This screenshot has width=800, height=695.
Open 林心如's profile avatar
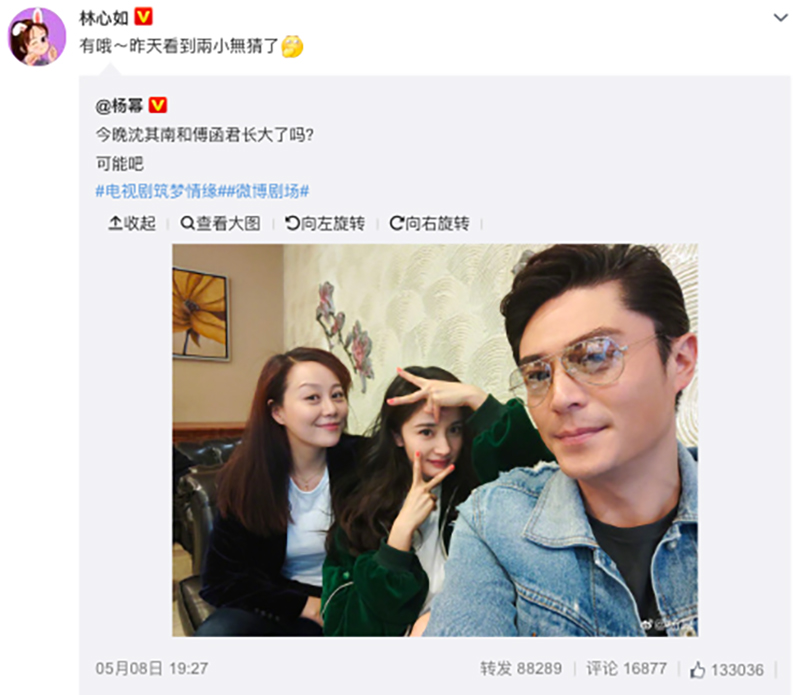pyautogui.click(x=37, y=36)
